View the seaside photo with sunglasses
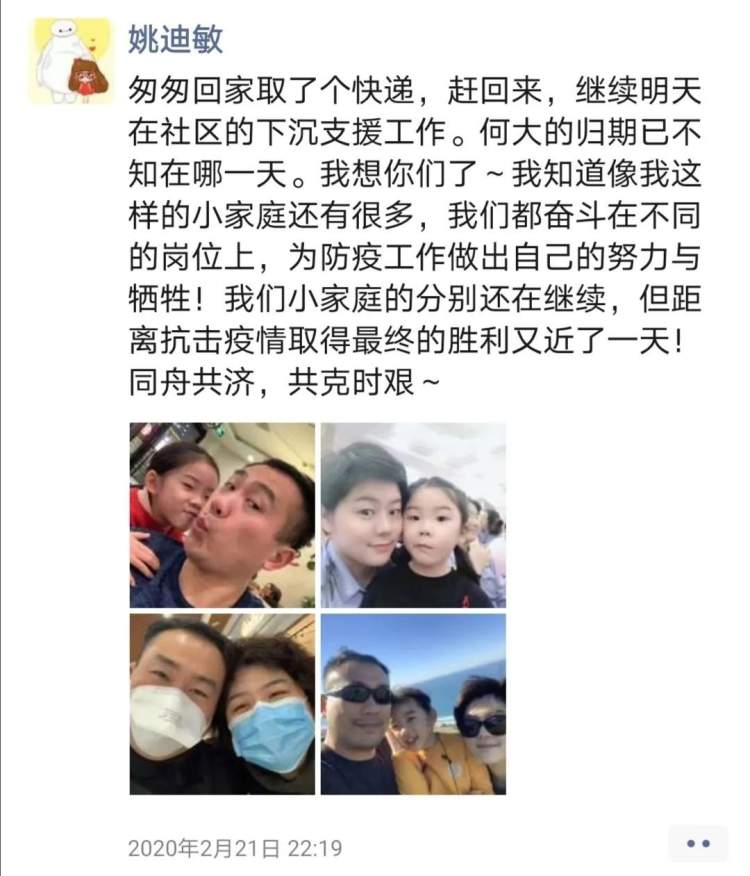Screen dimensions: 750x876 413,704
